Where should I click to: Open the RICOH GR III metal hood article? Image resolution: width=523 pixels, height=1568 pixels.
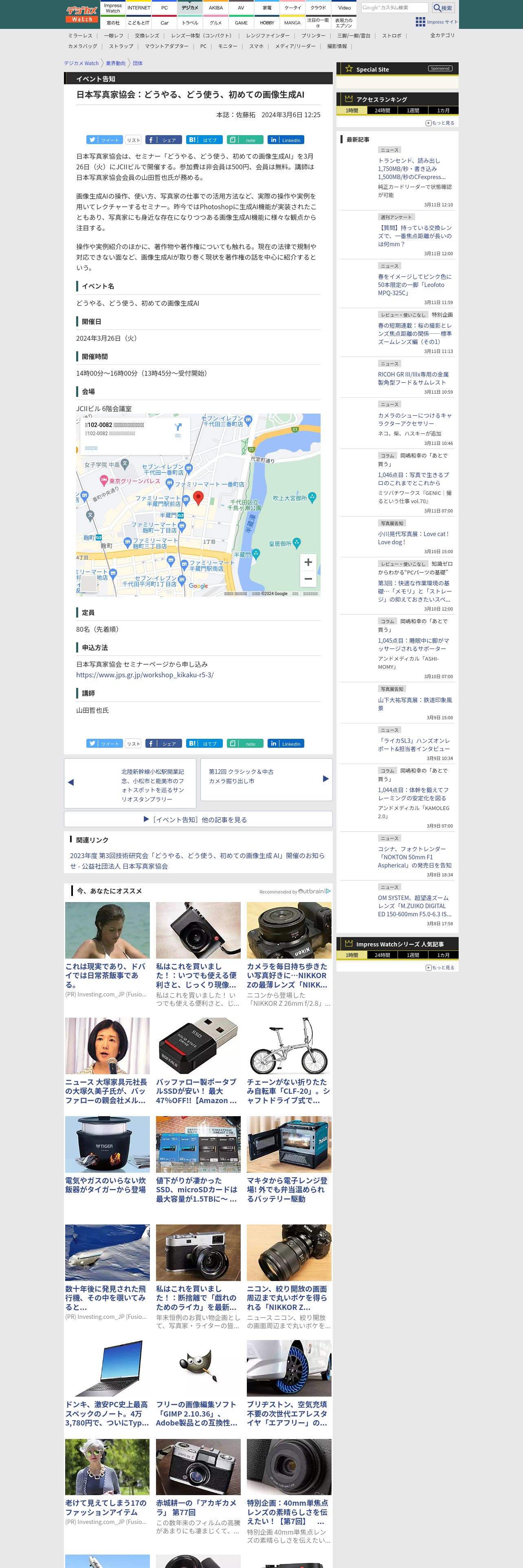pyautogui.click(x=413, y=378)
